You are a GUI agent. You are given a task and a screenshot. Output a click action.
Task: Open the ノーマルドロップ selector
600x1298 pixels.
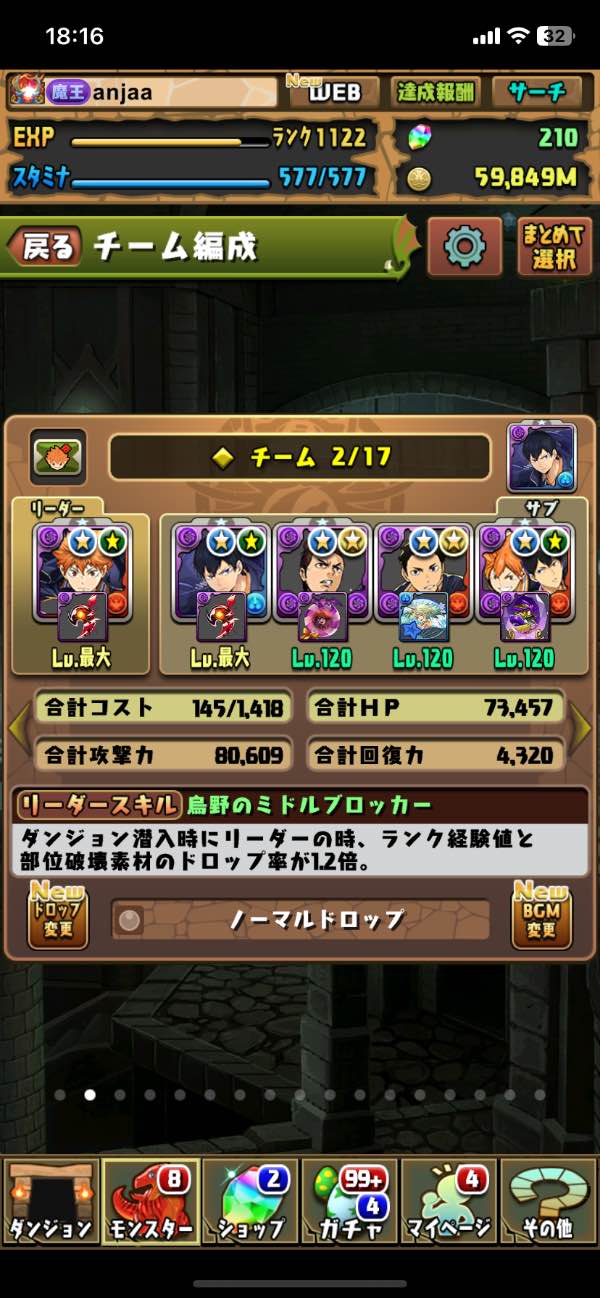pos(300,919)
